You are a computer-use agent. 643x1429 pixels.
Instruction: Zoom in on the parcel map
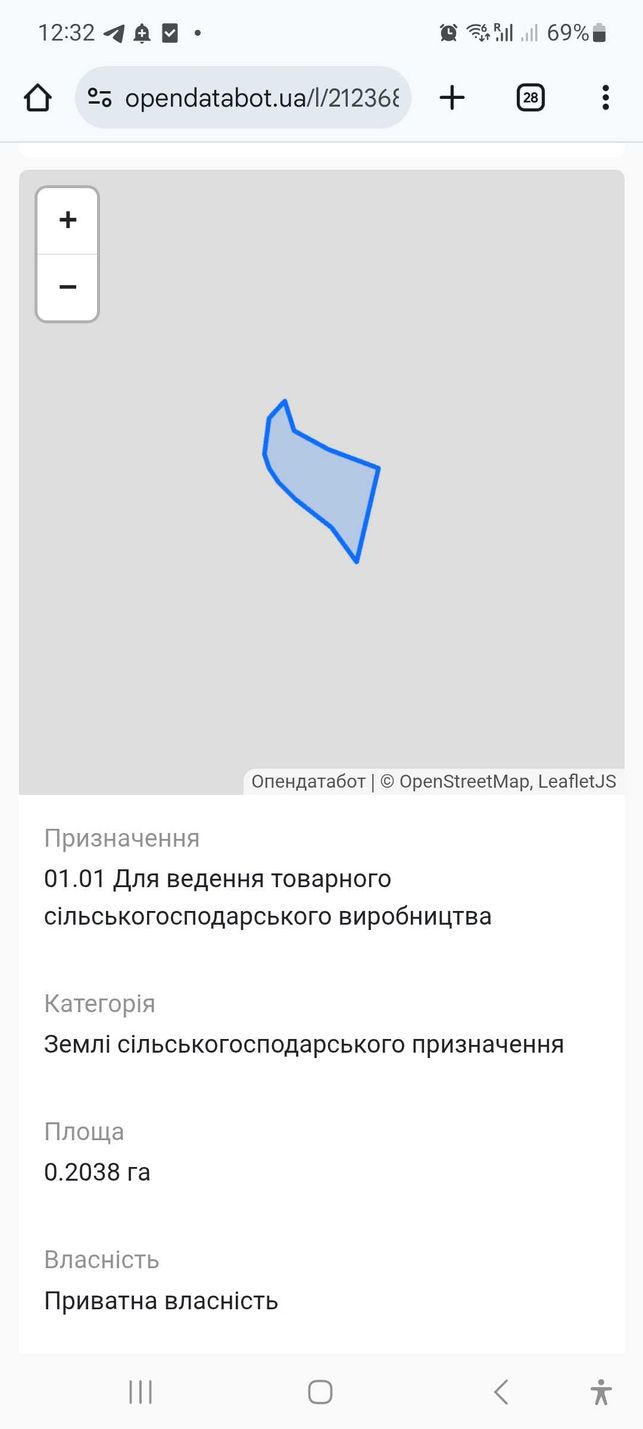(67, 221)
